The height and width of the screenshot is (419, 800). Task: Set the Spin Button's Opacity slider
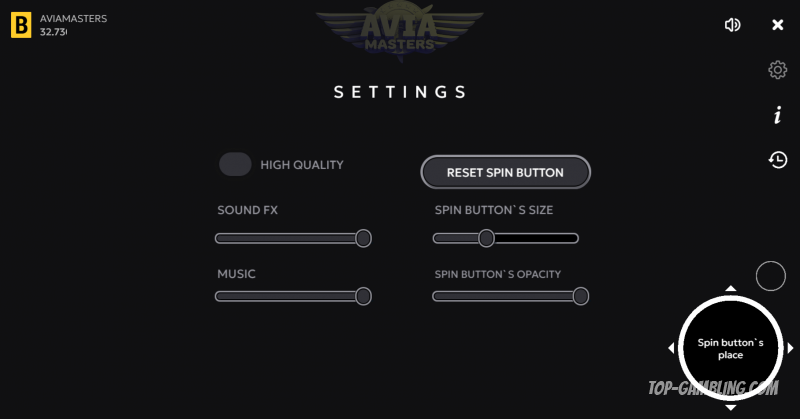[580, 296]
